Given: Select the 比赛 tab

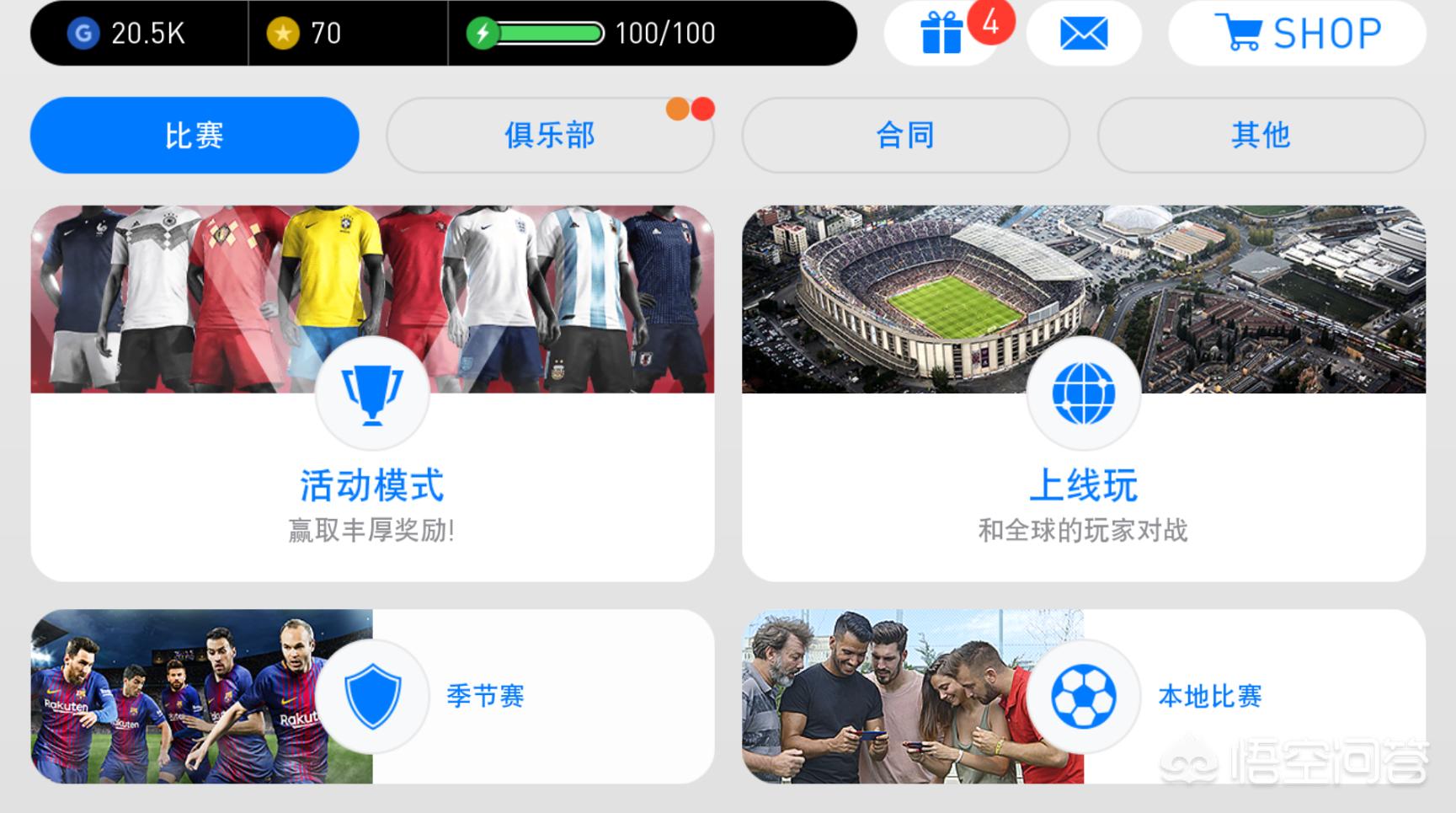Looking at the screenshot, I should 195,135.
